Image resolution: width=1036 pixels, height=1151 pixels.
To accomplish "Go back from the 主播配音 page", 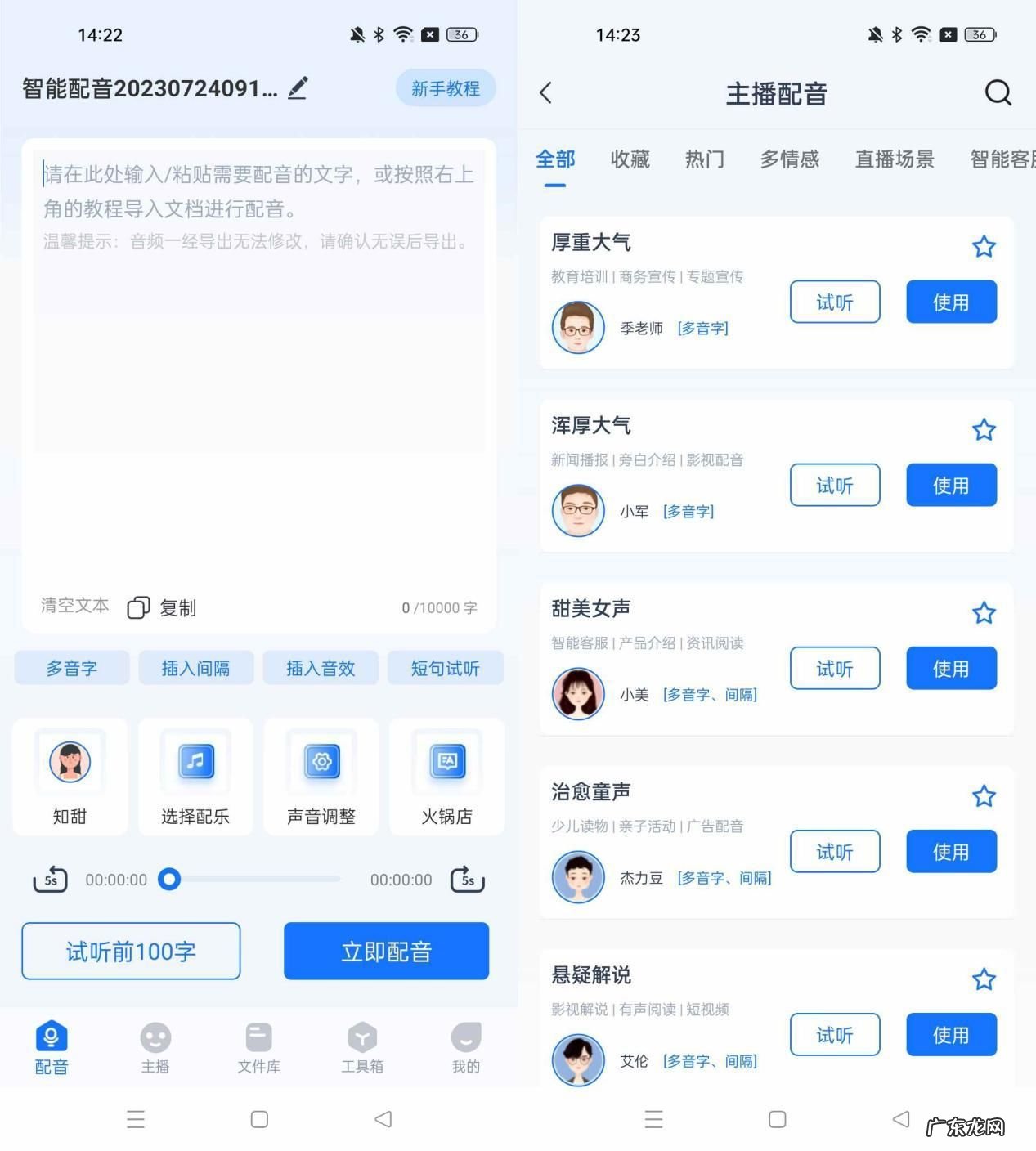I will click(546, 93).
